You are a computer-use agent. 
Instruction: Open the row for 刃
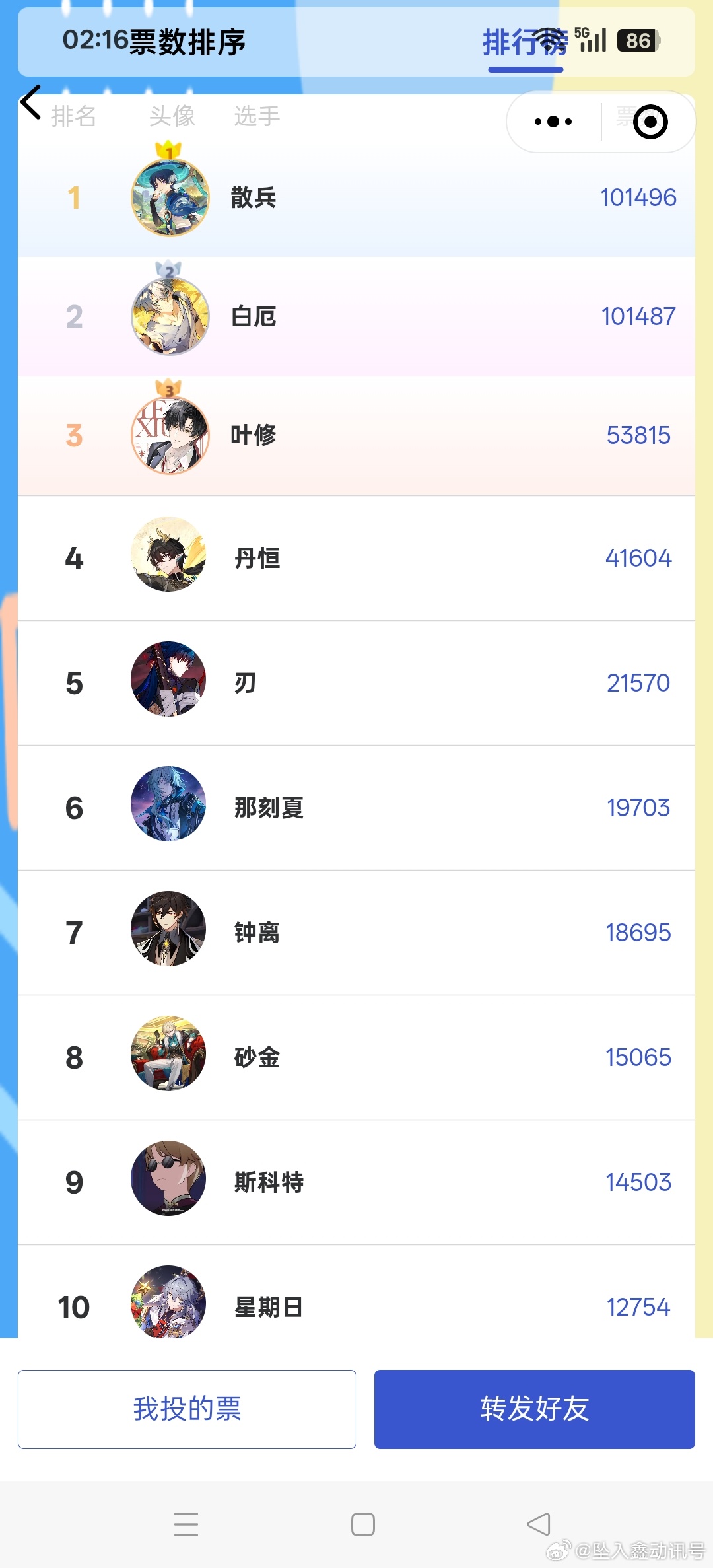pyautogui.click(x=356, y=683)
